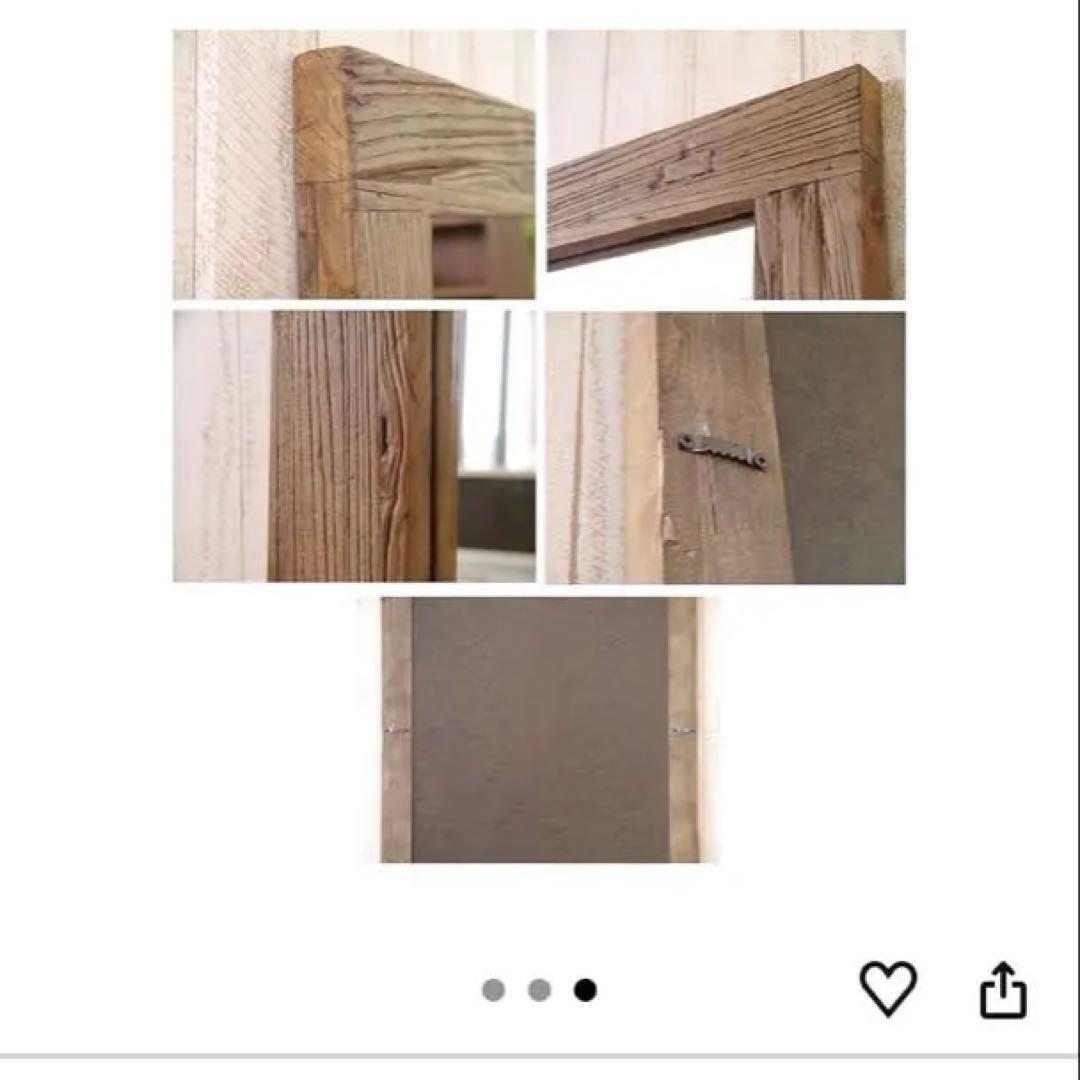
Task: Jump to the second image dot
Action: (x=539, y=990)
